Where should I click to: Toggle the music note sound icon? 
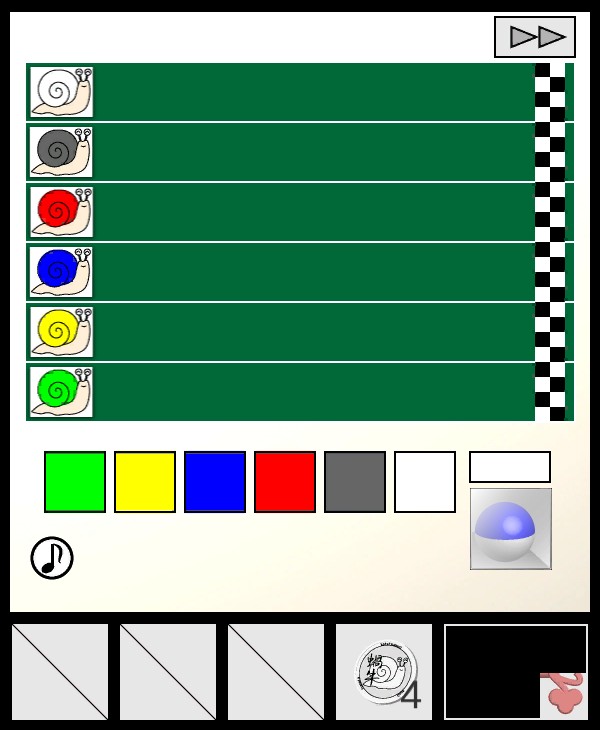(x=52, y=558)
